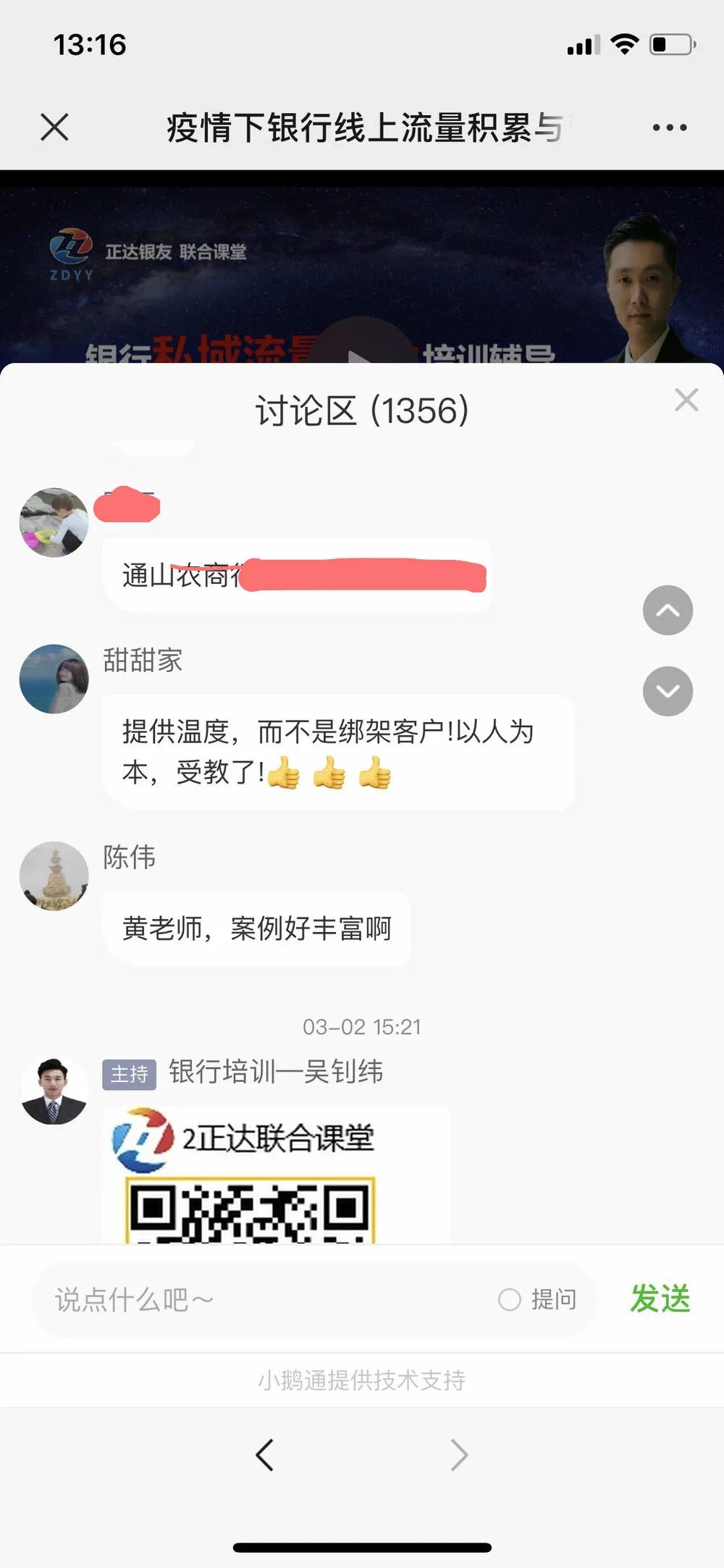Jump up with the up-arrow button
Viewport: 724px width, 1568px height.
click(668, 611)
